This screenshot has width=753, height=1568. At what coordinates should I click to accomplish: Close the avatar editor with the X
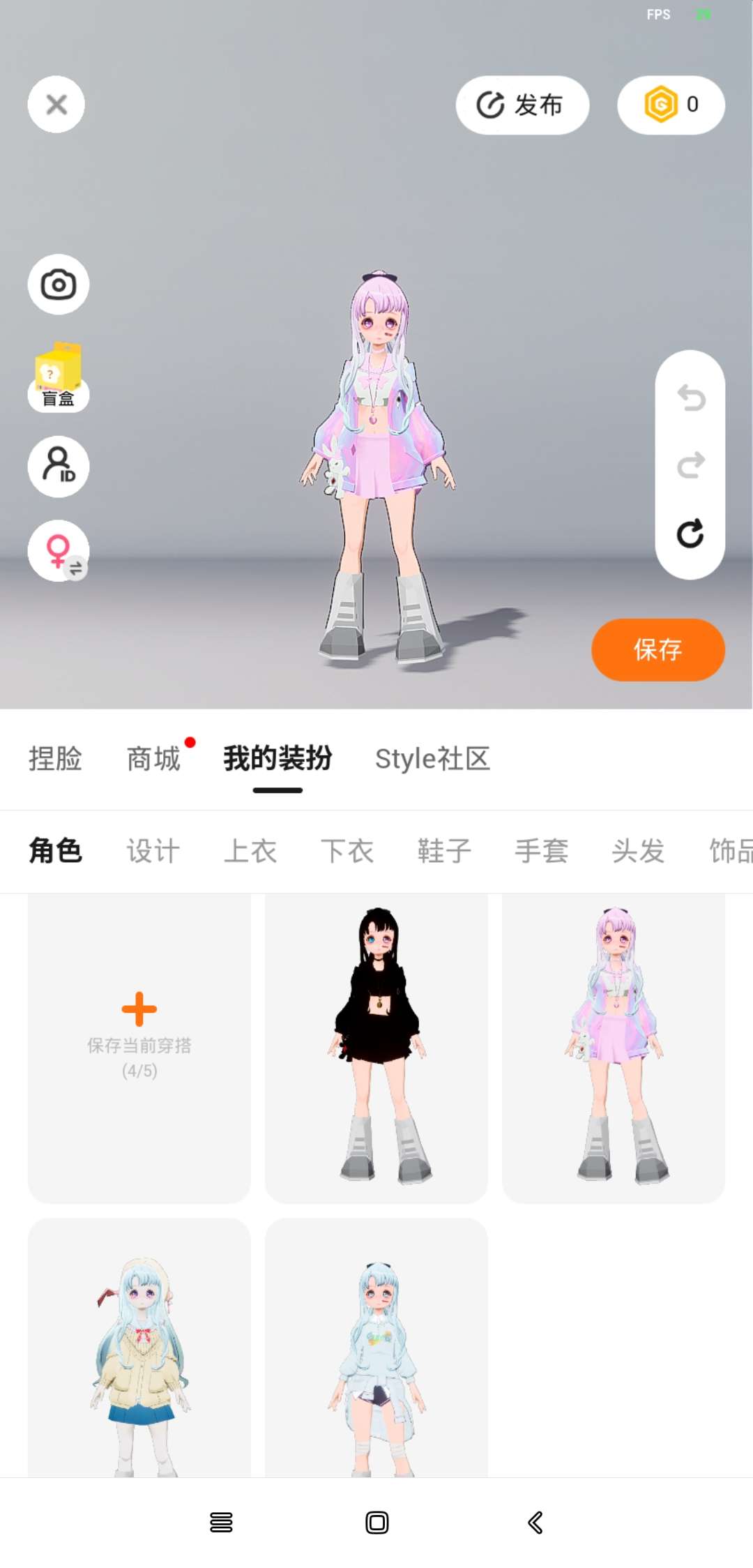click(x=56, y=105)
